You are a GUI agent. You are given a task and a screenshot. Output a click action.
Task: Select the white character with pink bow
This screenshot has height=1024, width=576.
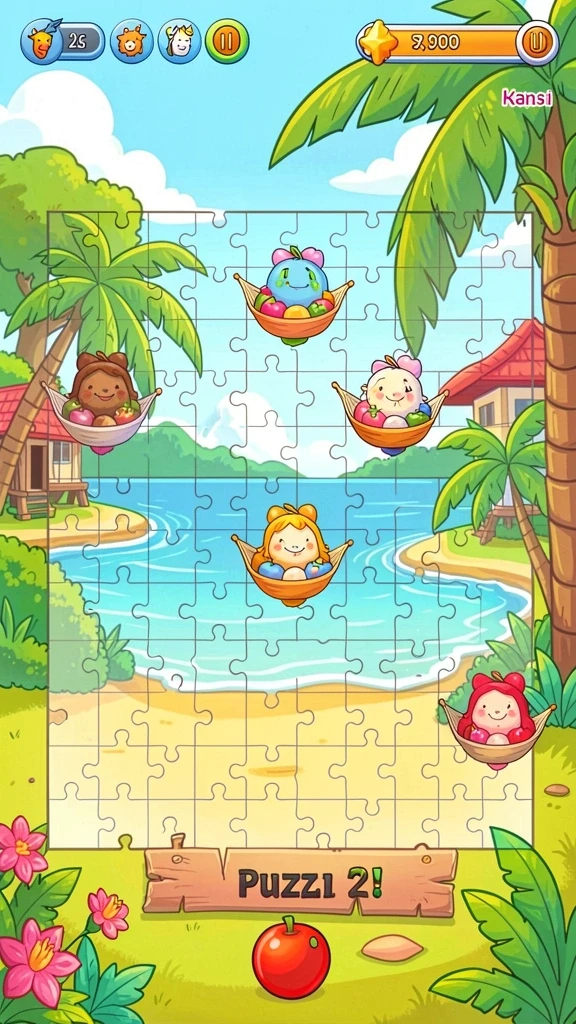point(391,405)
